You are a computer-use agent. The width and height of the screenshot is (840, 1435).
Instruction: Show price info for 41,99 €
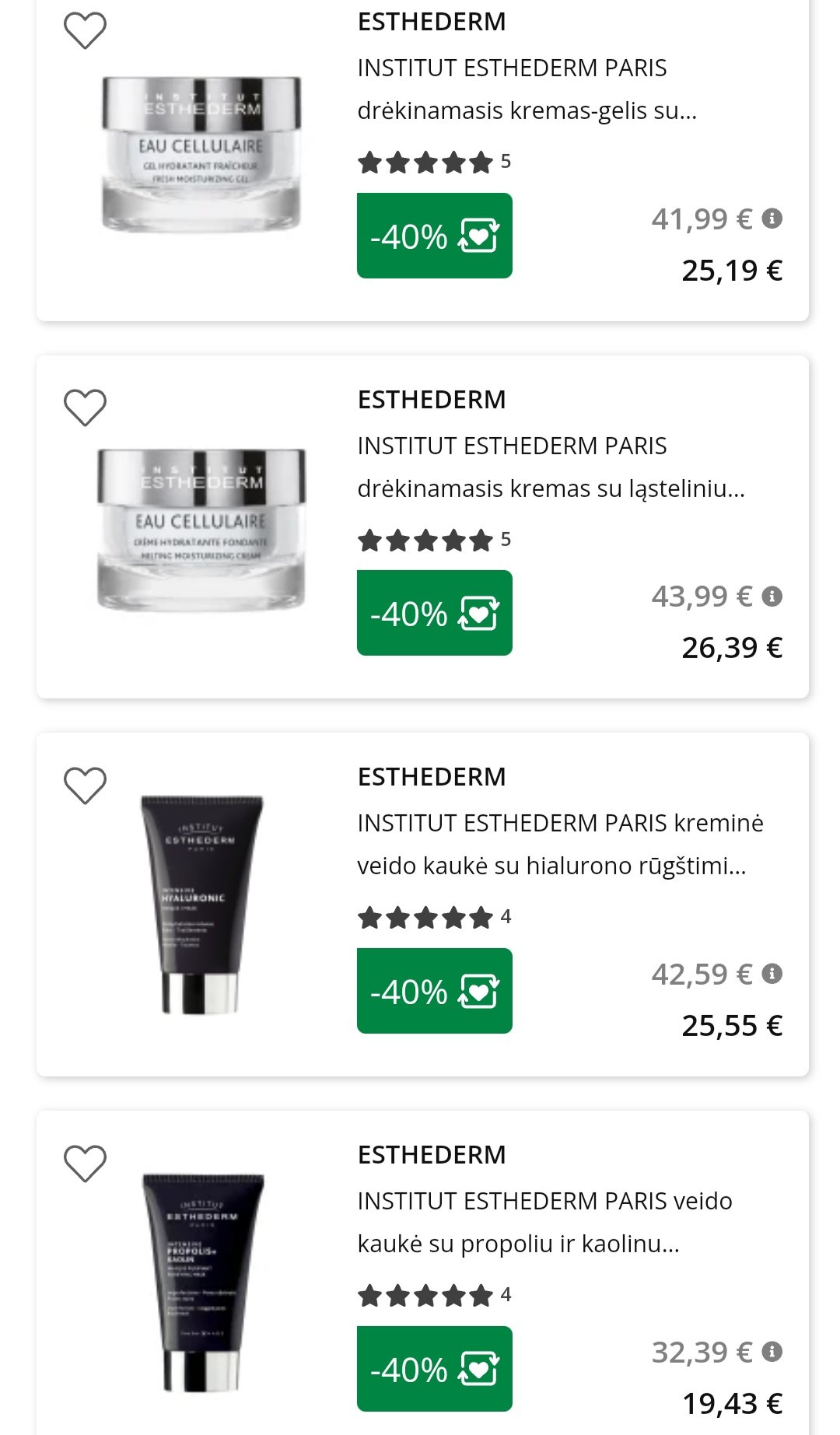pyautogui.click(x=772, y=219)
